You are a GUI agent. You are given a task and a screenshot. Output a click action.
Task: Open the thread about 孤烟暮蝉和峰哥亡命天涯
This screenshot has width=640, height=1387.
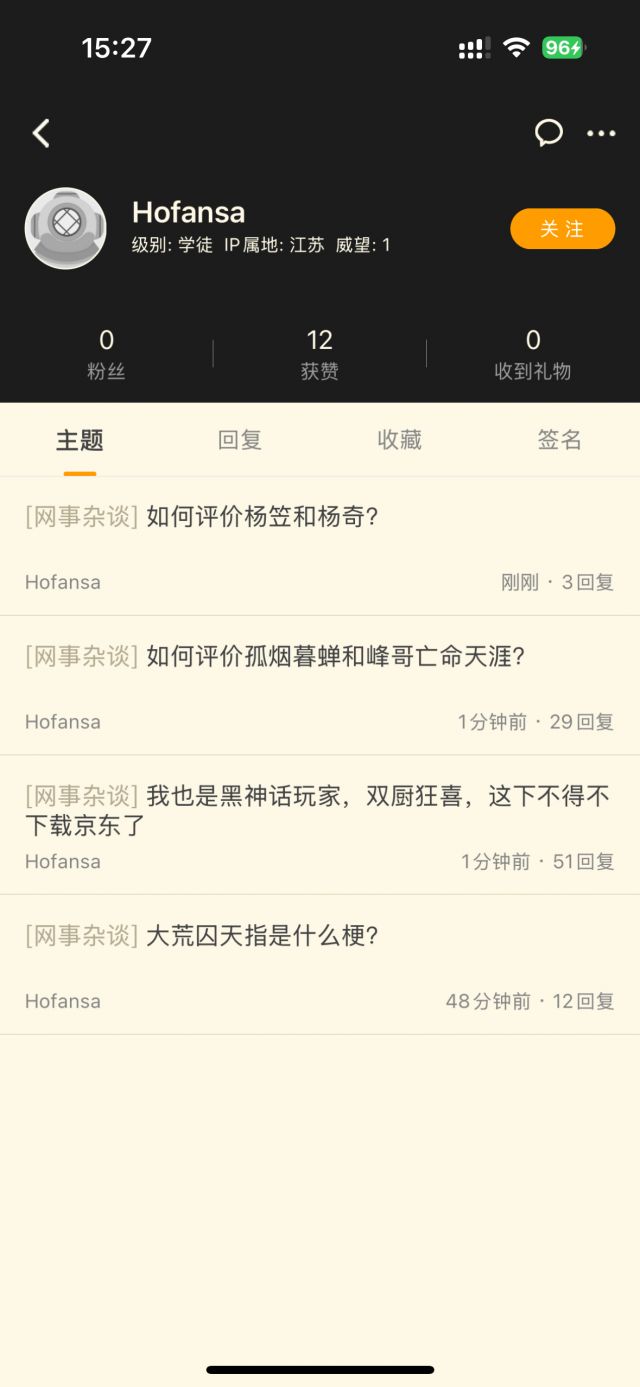pos(336,657)
